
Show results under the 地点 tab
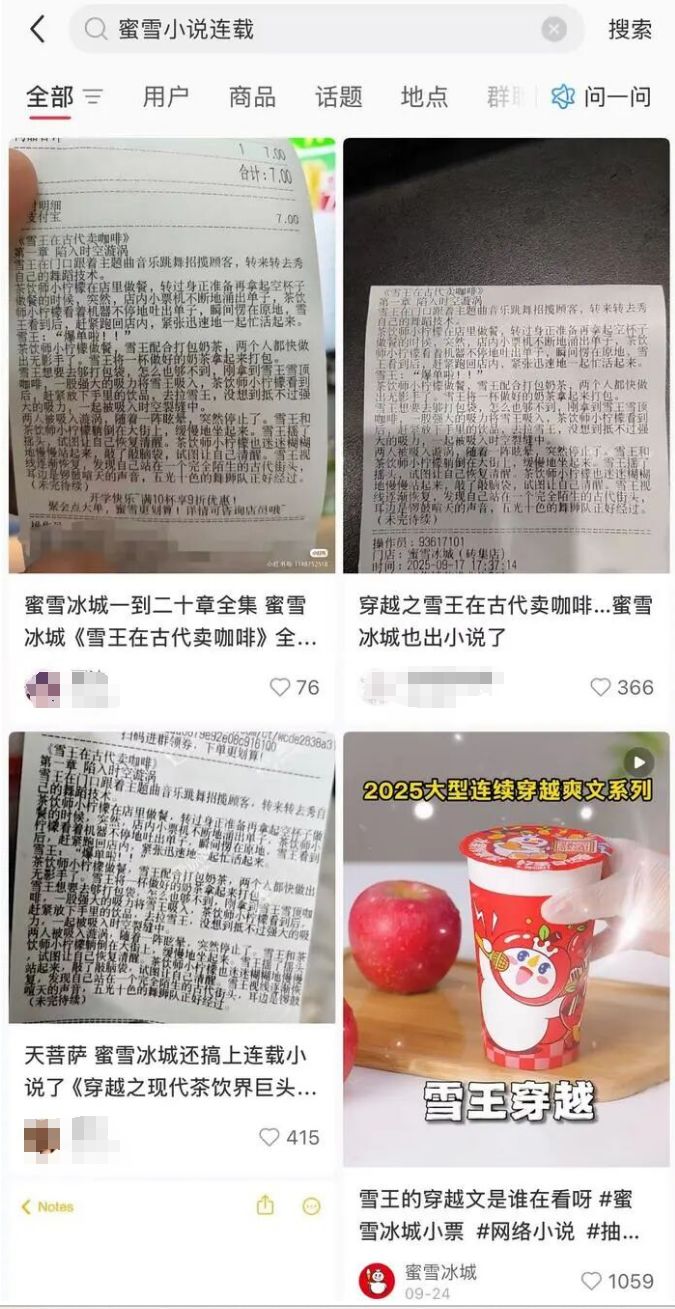pyautogui.click(x=424, y=97)
